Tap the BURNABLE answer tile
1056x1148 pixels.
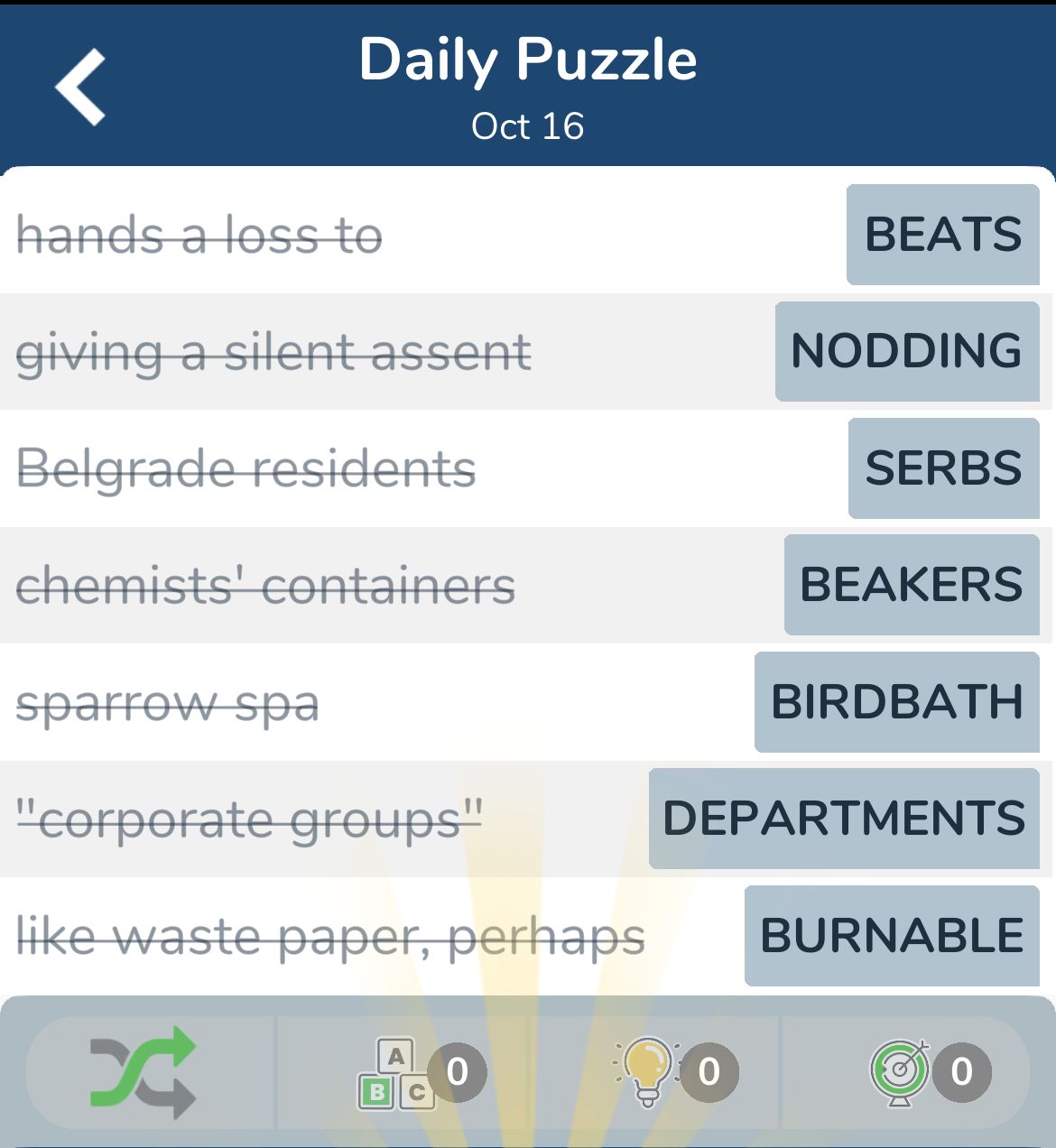(892, 936)
